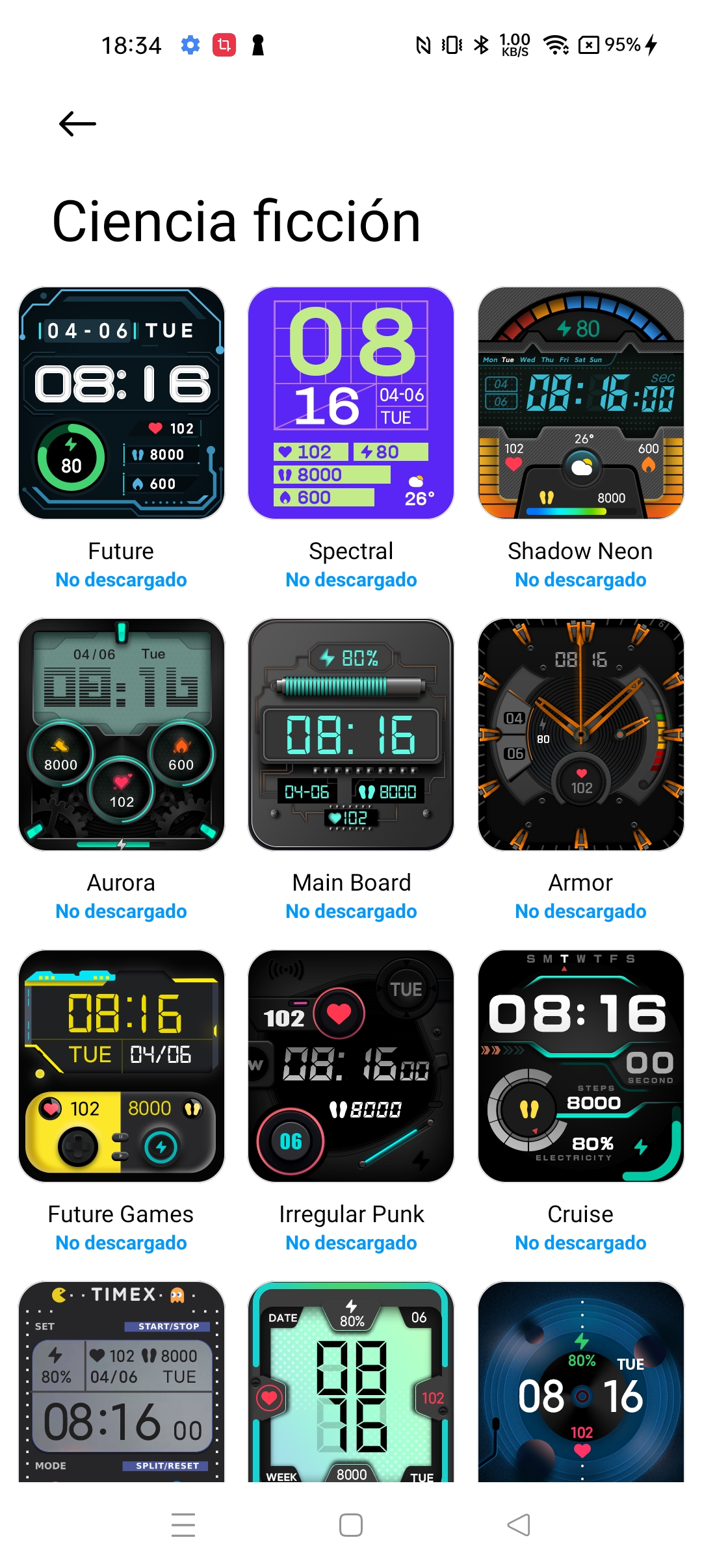View the Irregular Punk watch face
Viewport: 702px width, 1568px height.
[351, 1066]
